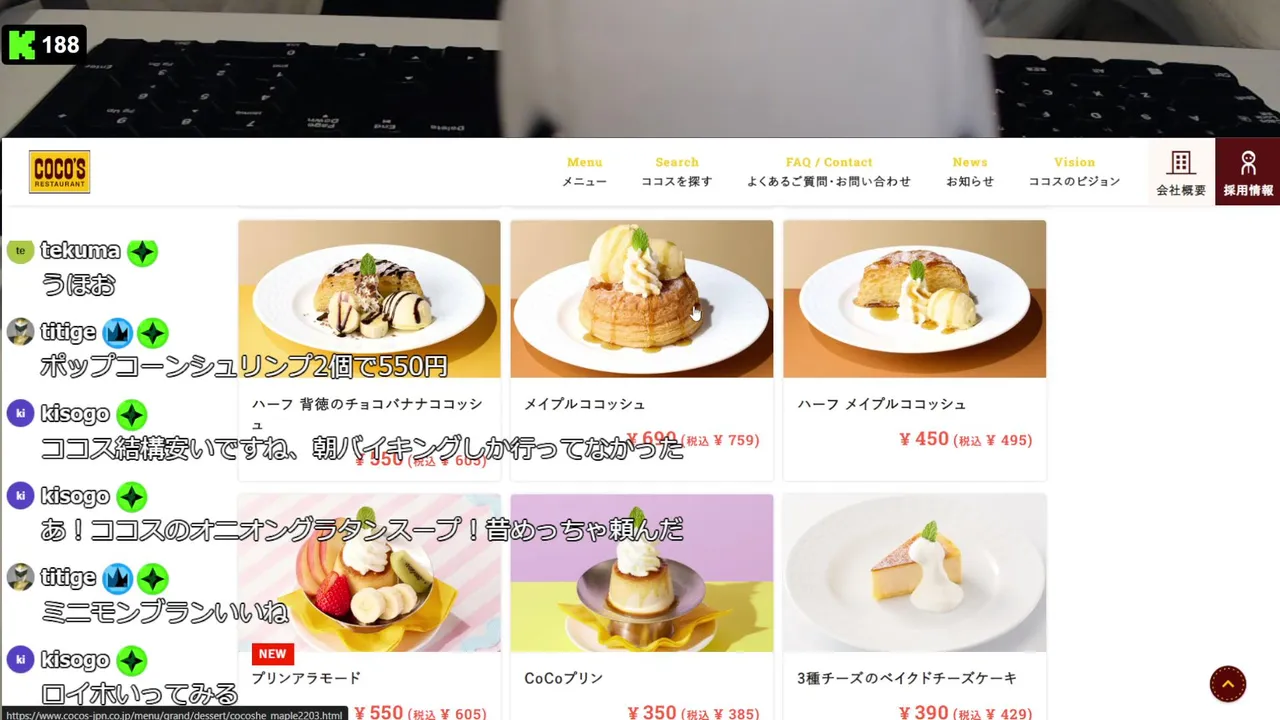Image resolution: width=1280 pixels, height=720 pixels.
Task: Open Search ココスを探す in the header
Action: point(677,172)
